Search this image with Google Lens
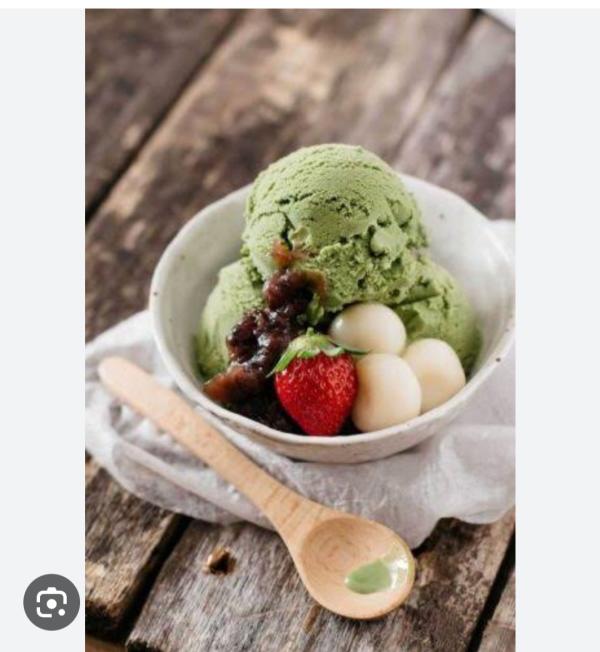The image size is (600, 652). click(x=51, y=602)
